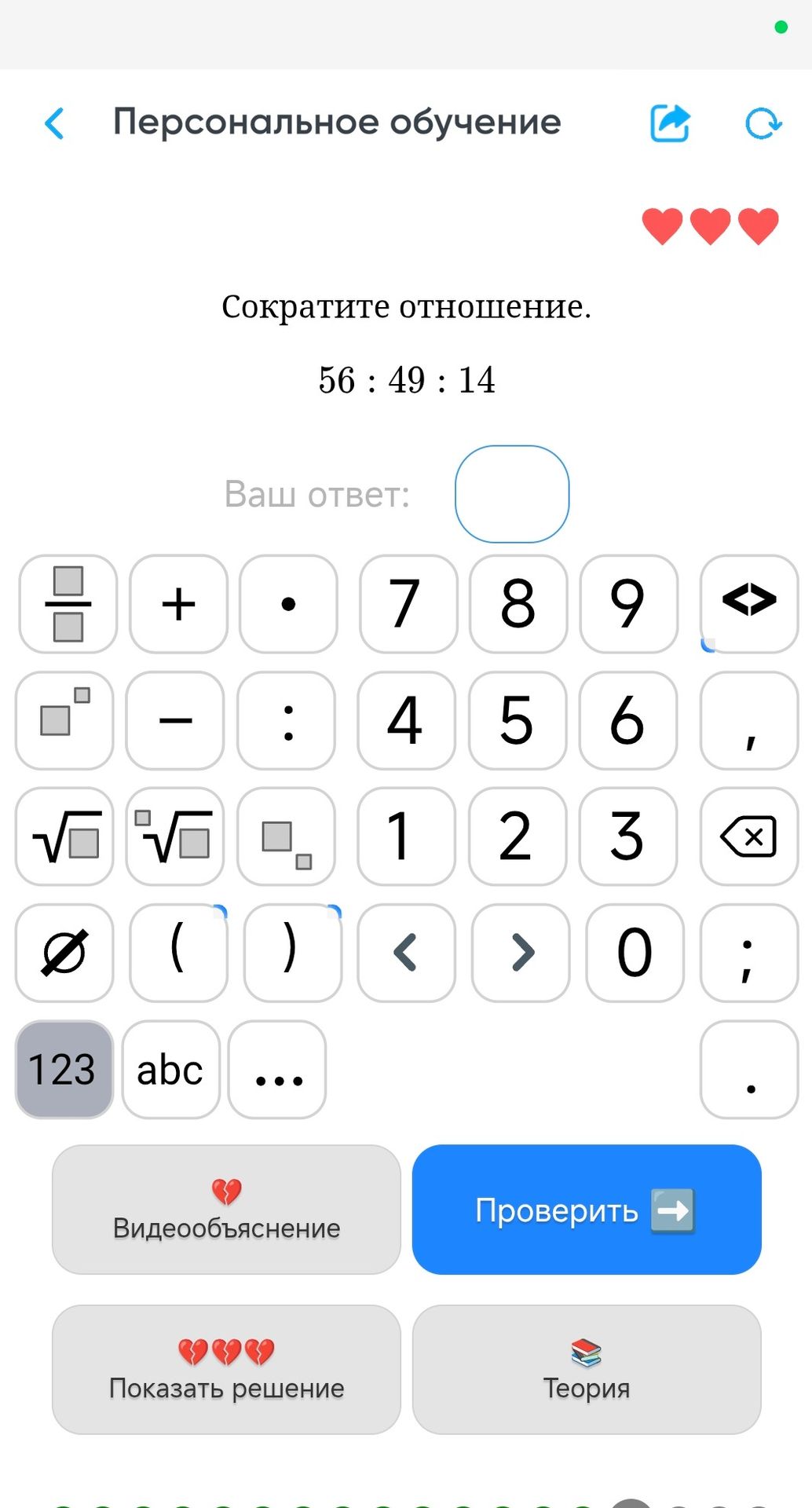Viewport: 812px width, 1508px height.
Task: Open more symbols with the ellipsis key
Action: [x=277, y=1069]
